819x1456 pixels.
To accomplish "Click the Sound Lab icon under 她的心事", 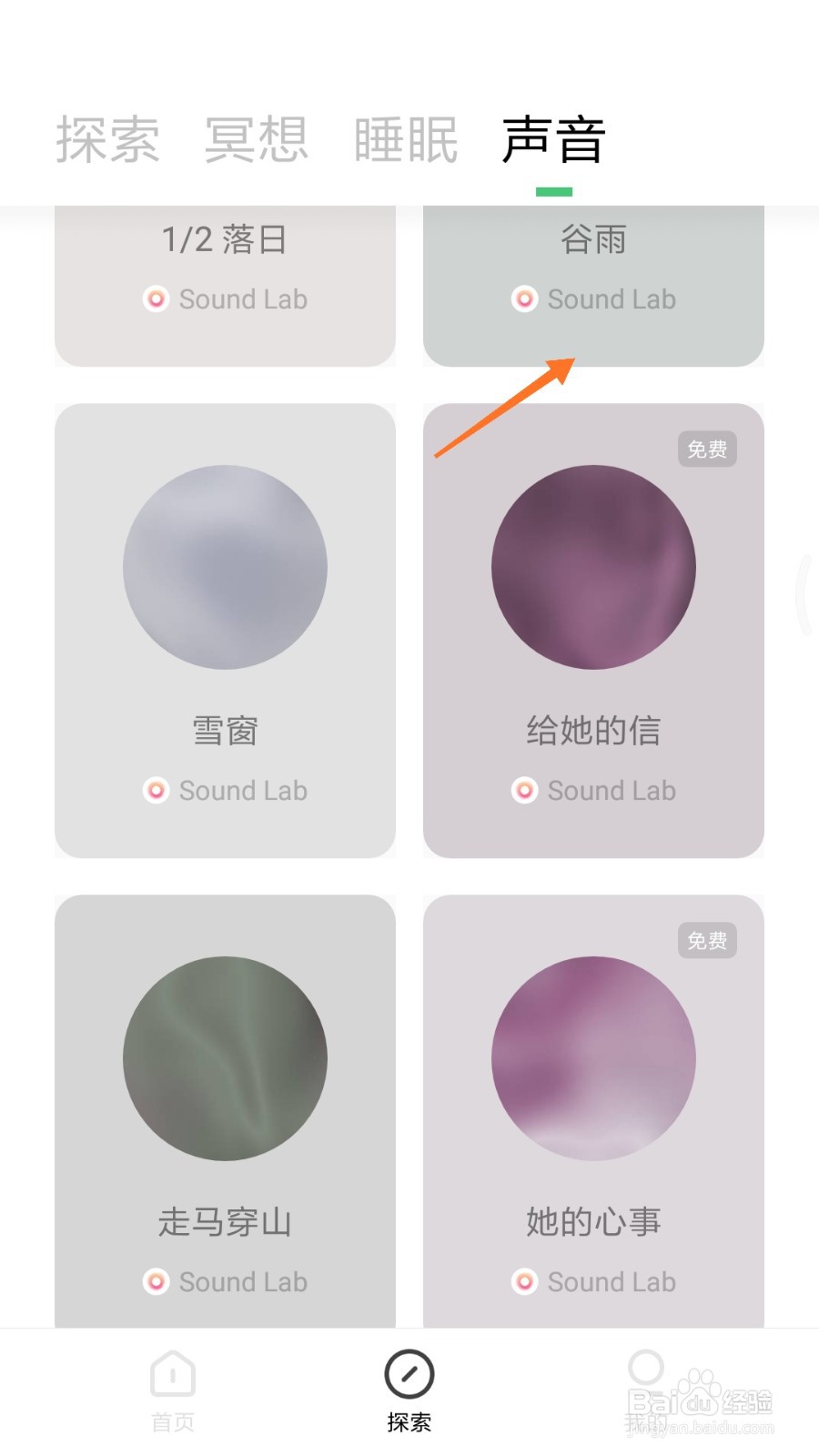I will tap(525, 1281).
